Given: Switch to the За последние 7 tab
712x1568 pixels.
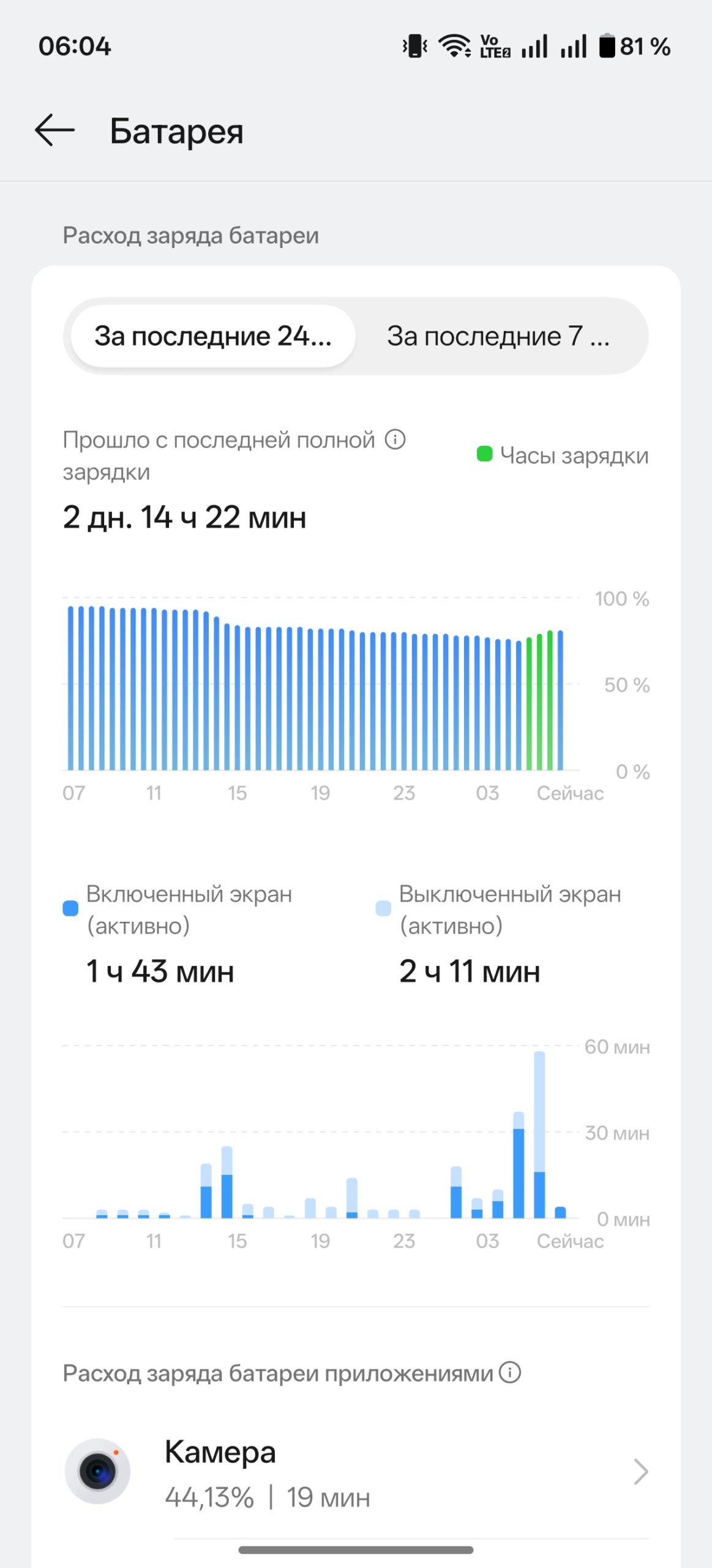Looking at the screenshot, I should pyautogui.click(x=498, y=336).
